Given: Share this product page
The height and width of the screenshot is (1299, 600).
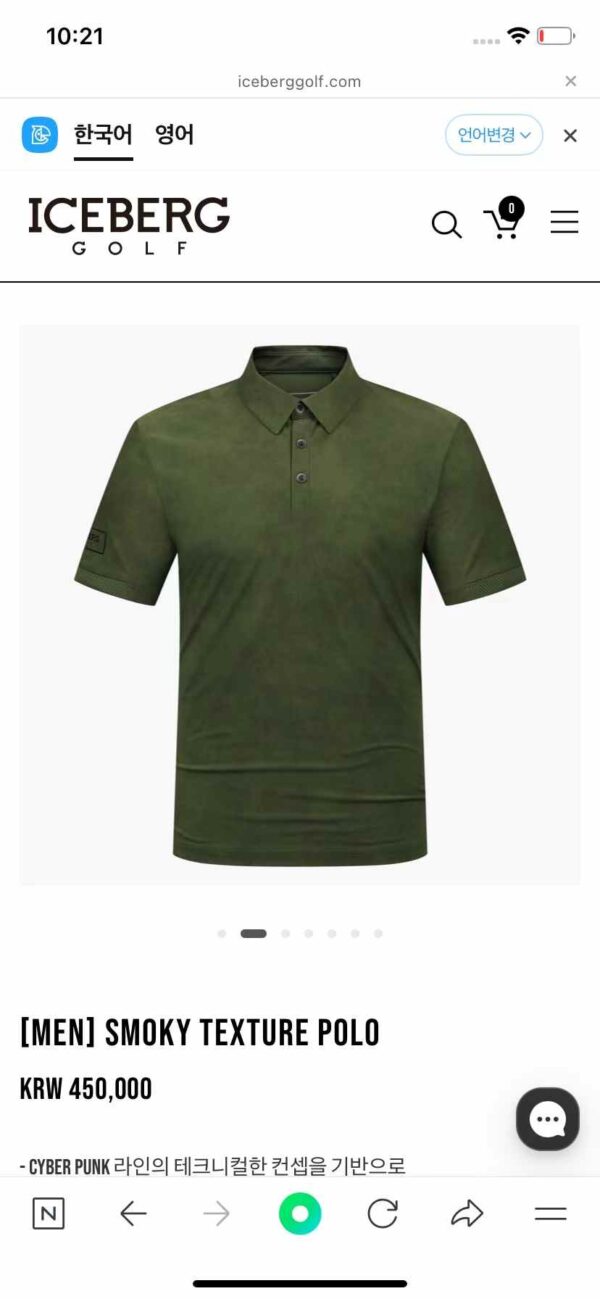Looking at the screenshot, I should (467, 1214).
